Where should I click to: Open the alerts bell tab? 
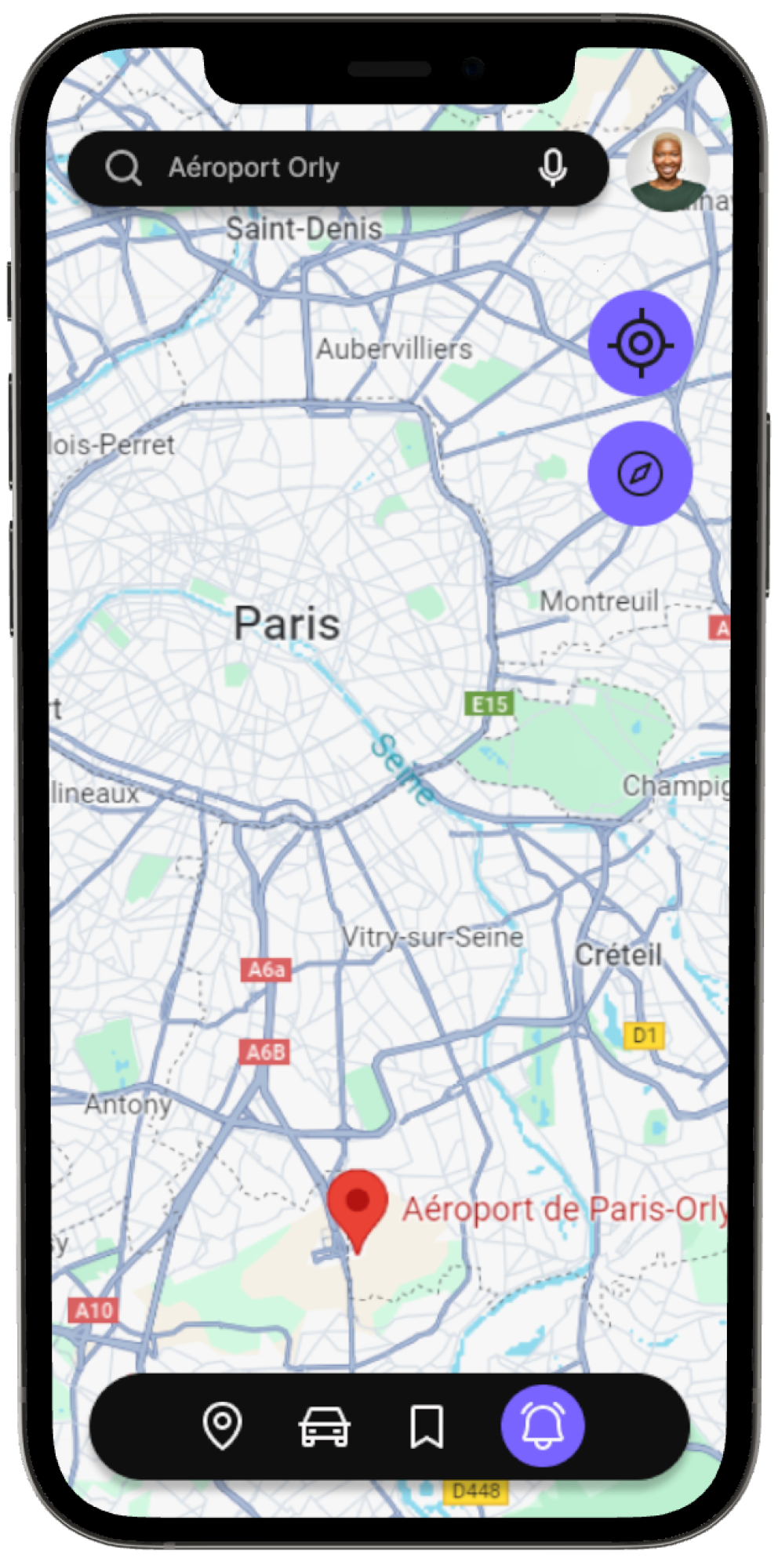tap(543, 1425)
